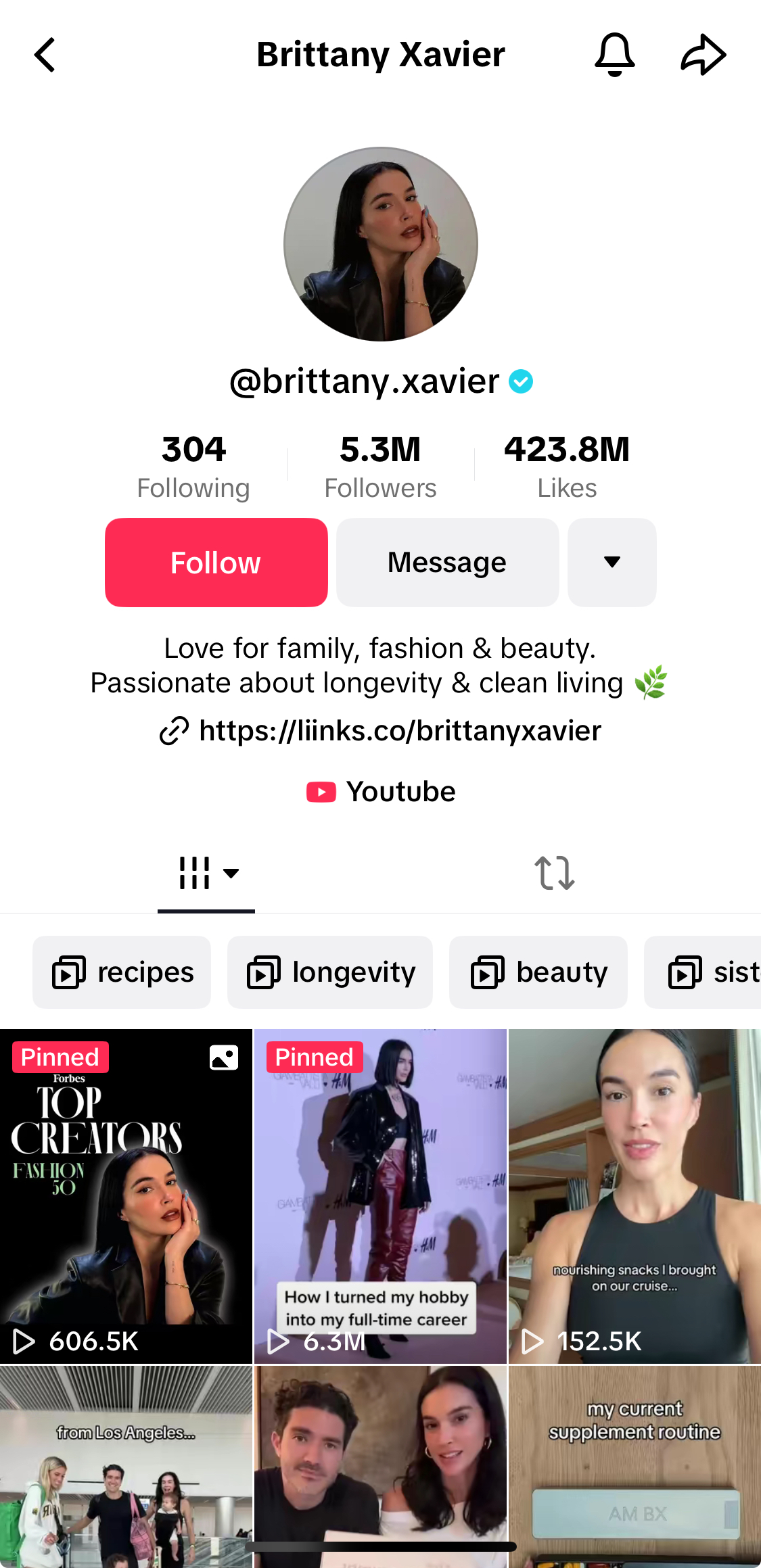
Task: Expand suggested accounts dropdown arrow
Action: [612, 563]
